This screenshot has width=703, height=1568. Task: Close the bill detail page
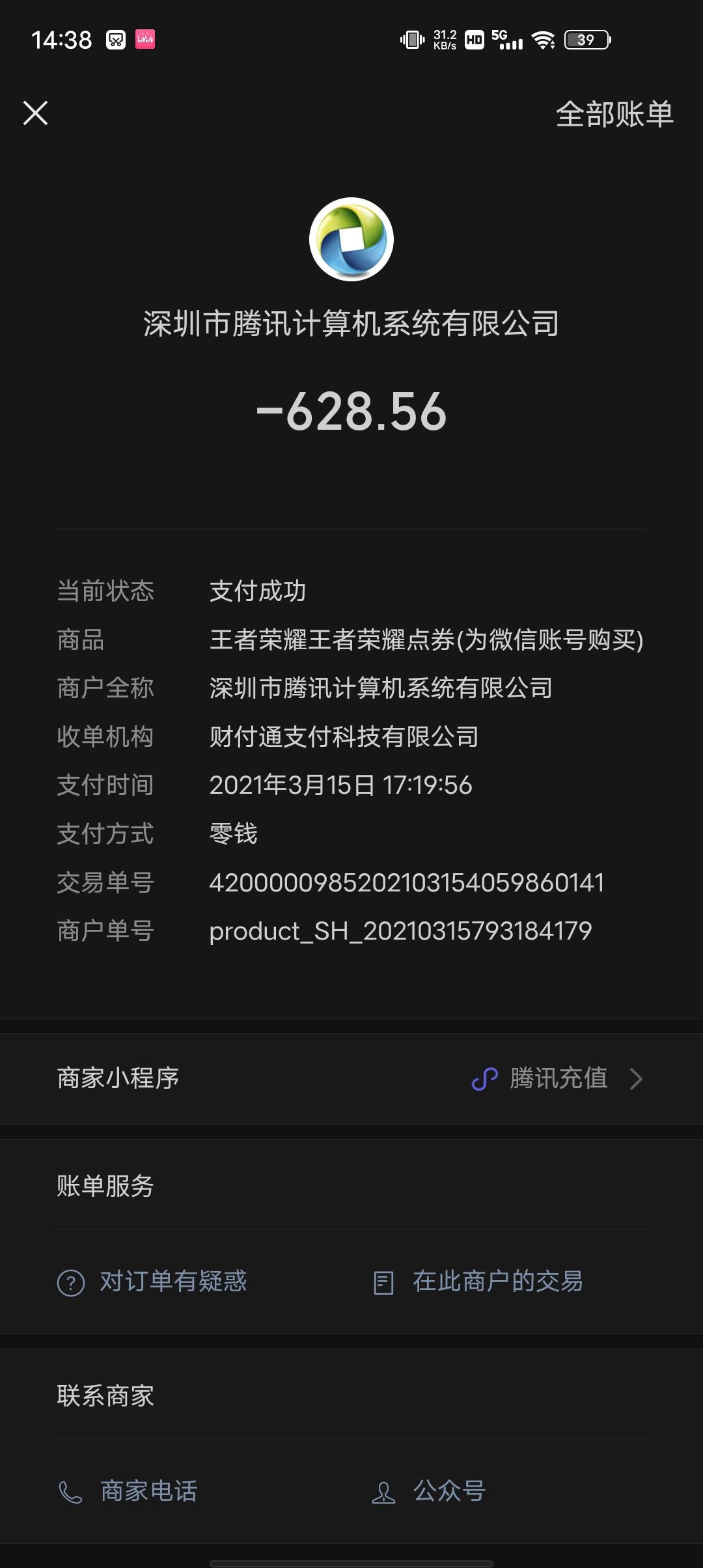point(35,113)
